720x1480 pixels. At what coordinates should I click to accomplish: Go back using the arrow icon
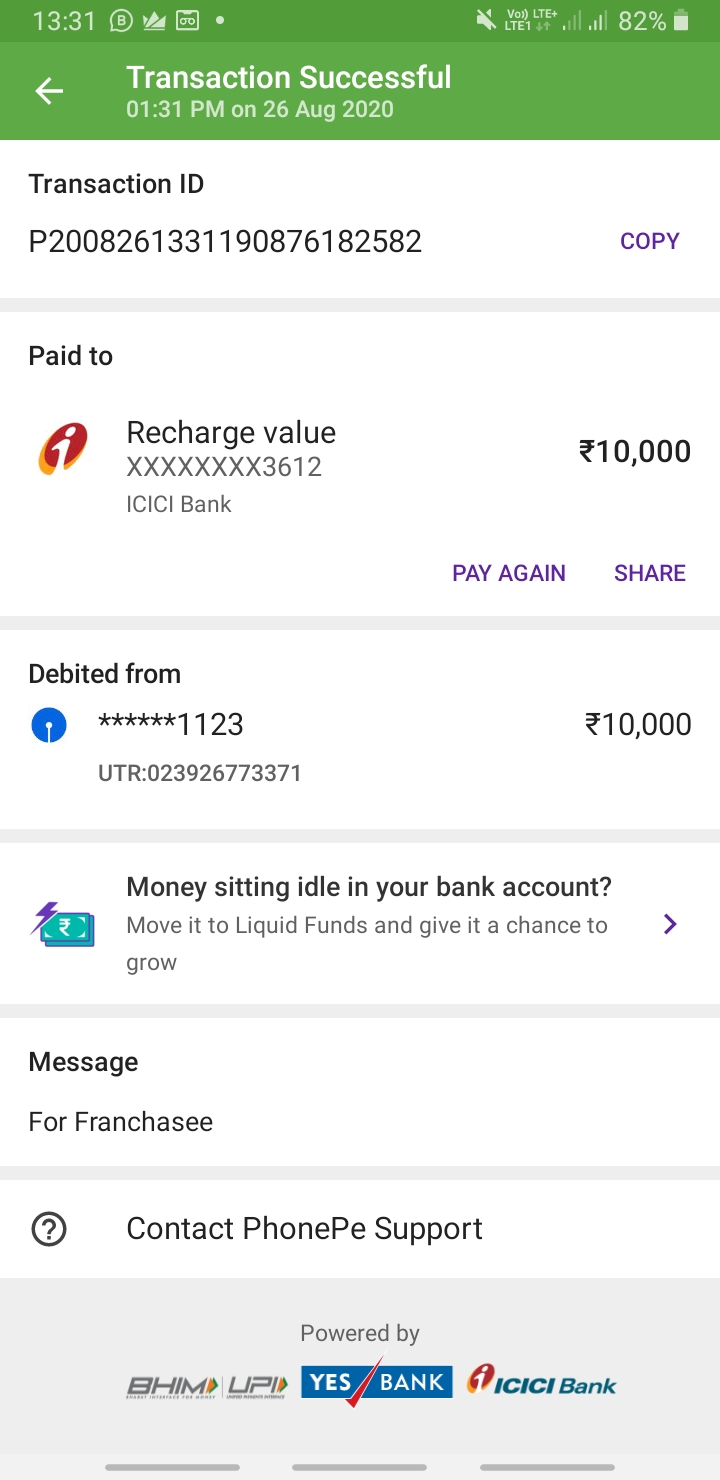[48, 91]
